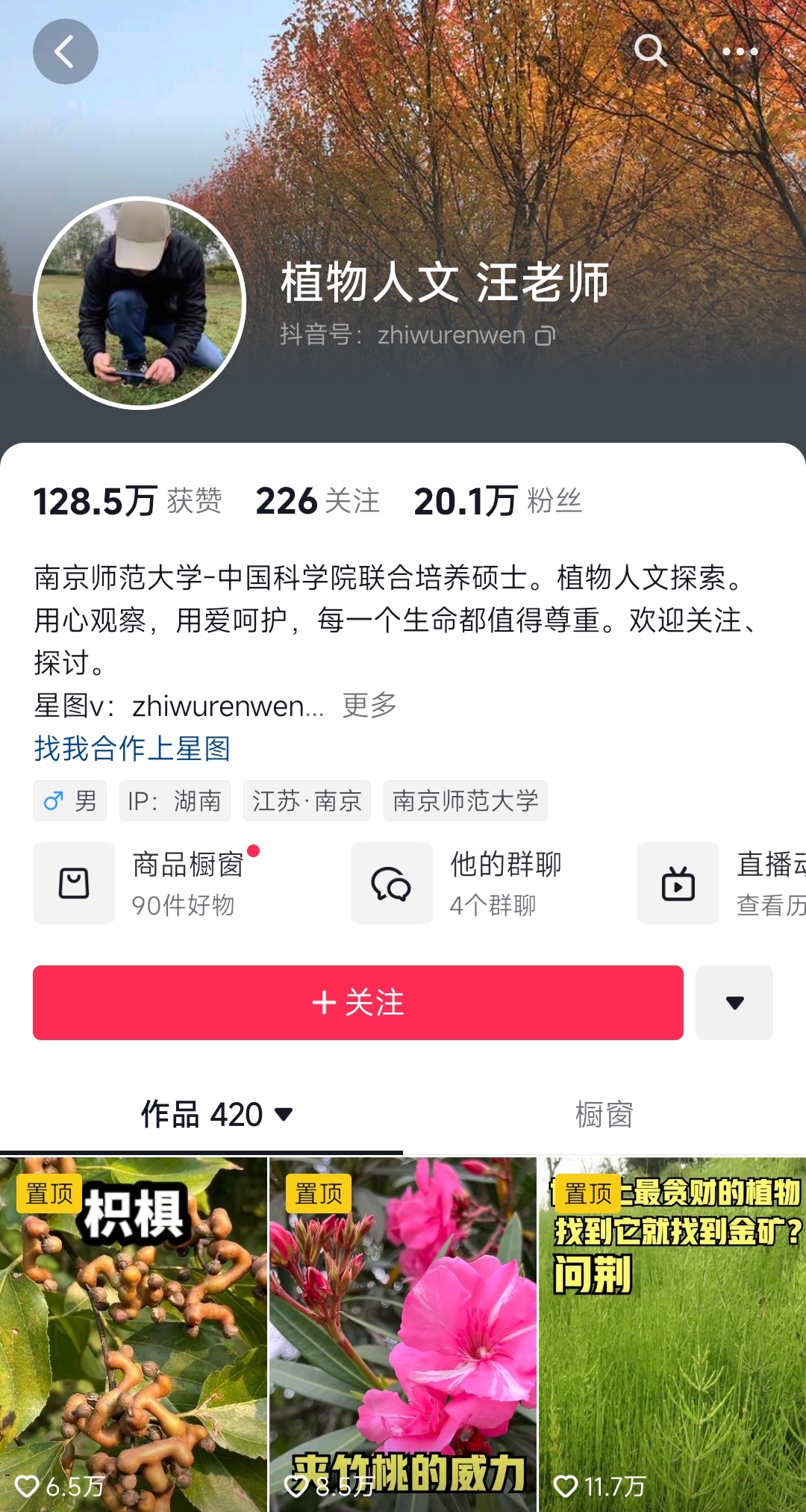
Task: View the 20.1万 fans list
Action: pos(498,501)
